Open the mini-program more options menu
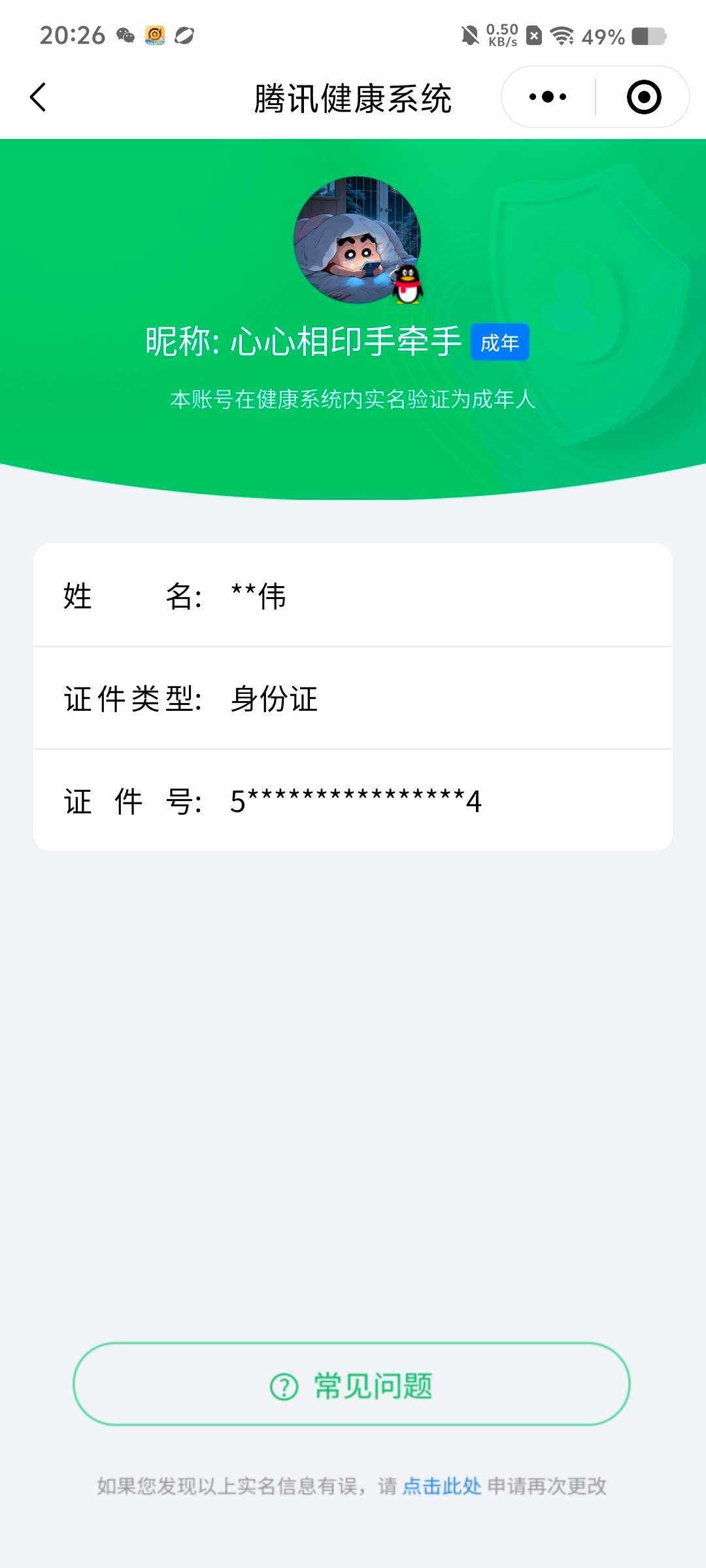706x1568 pixels. pyautogui.click(x=546, y=96)
